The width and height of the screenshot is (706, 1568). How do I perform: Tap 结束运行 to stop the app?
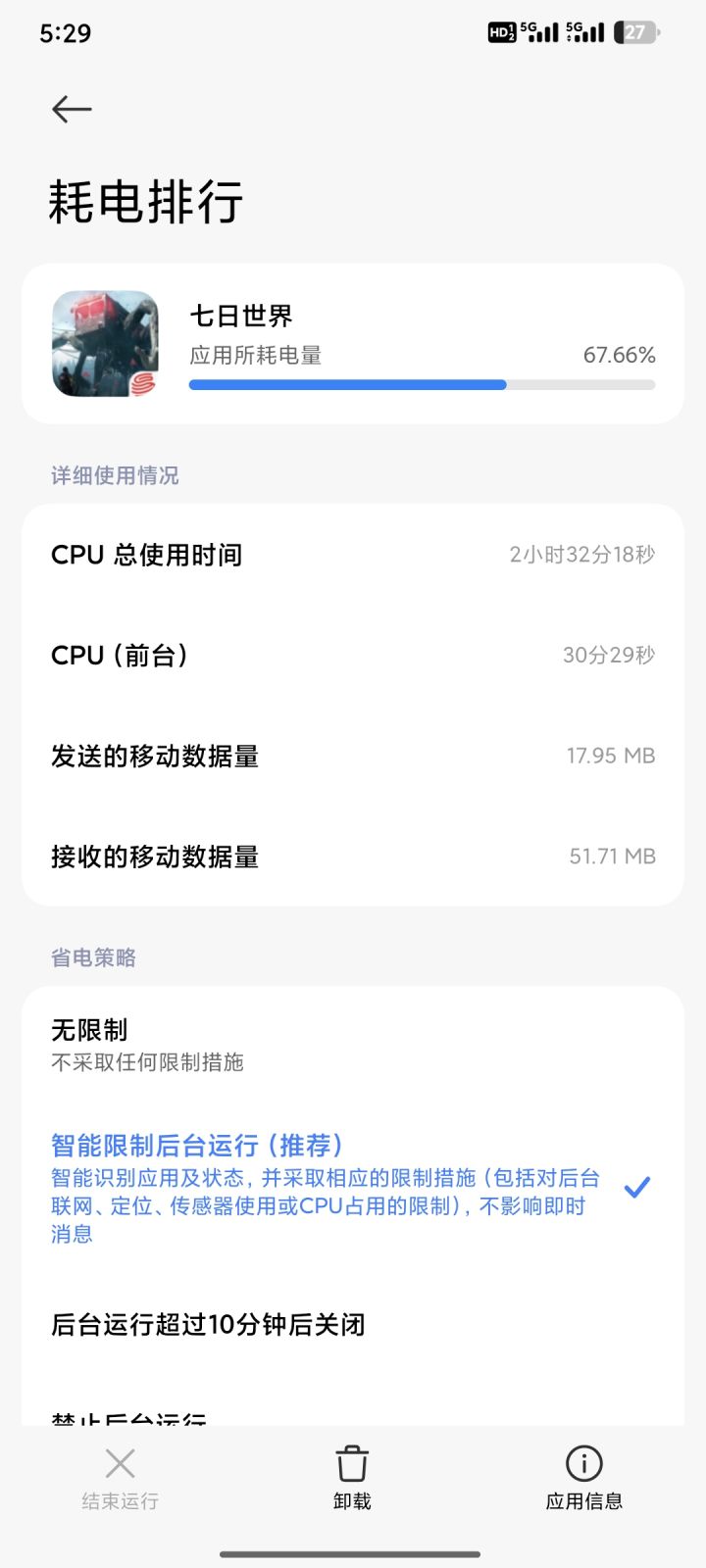pos(120,1478)
